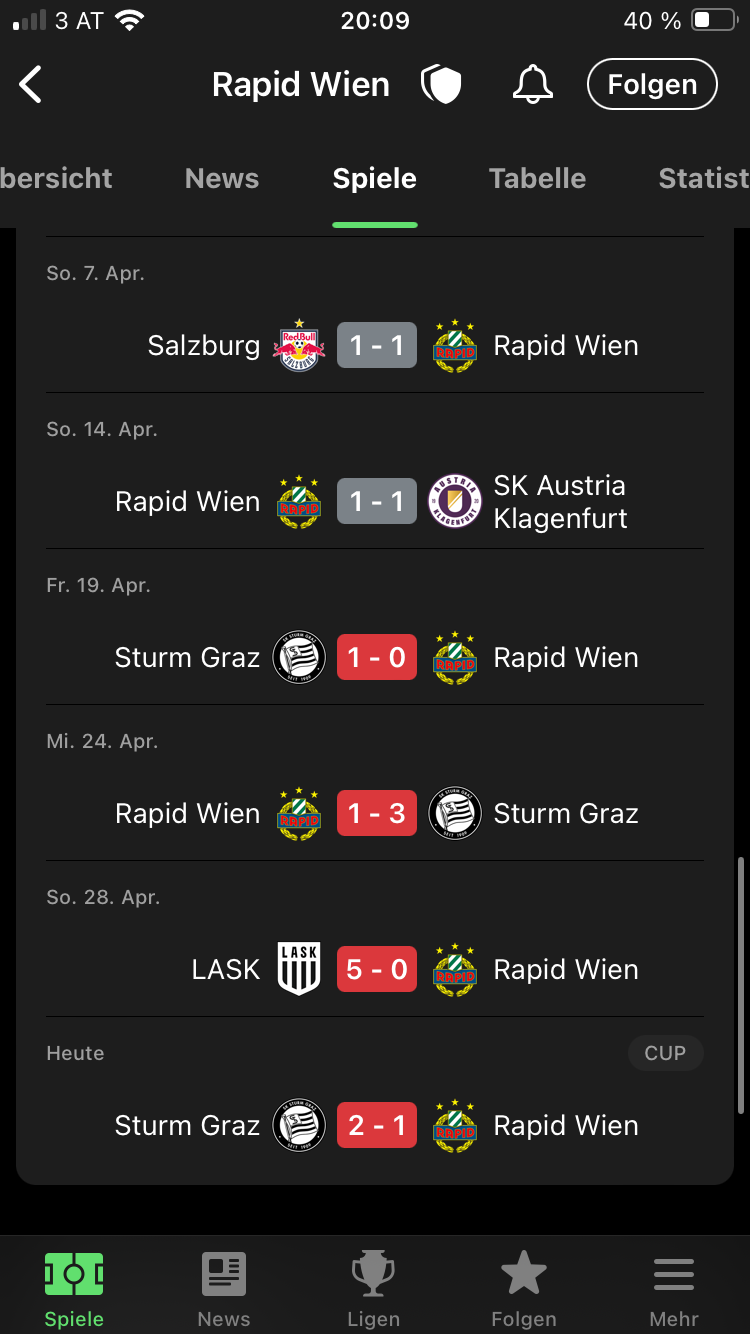View the LASK 5-0 Rapid Wien match

click(375, 970)
